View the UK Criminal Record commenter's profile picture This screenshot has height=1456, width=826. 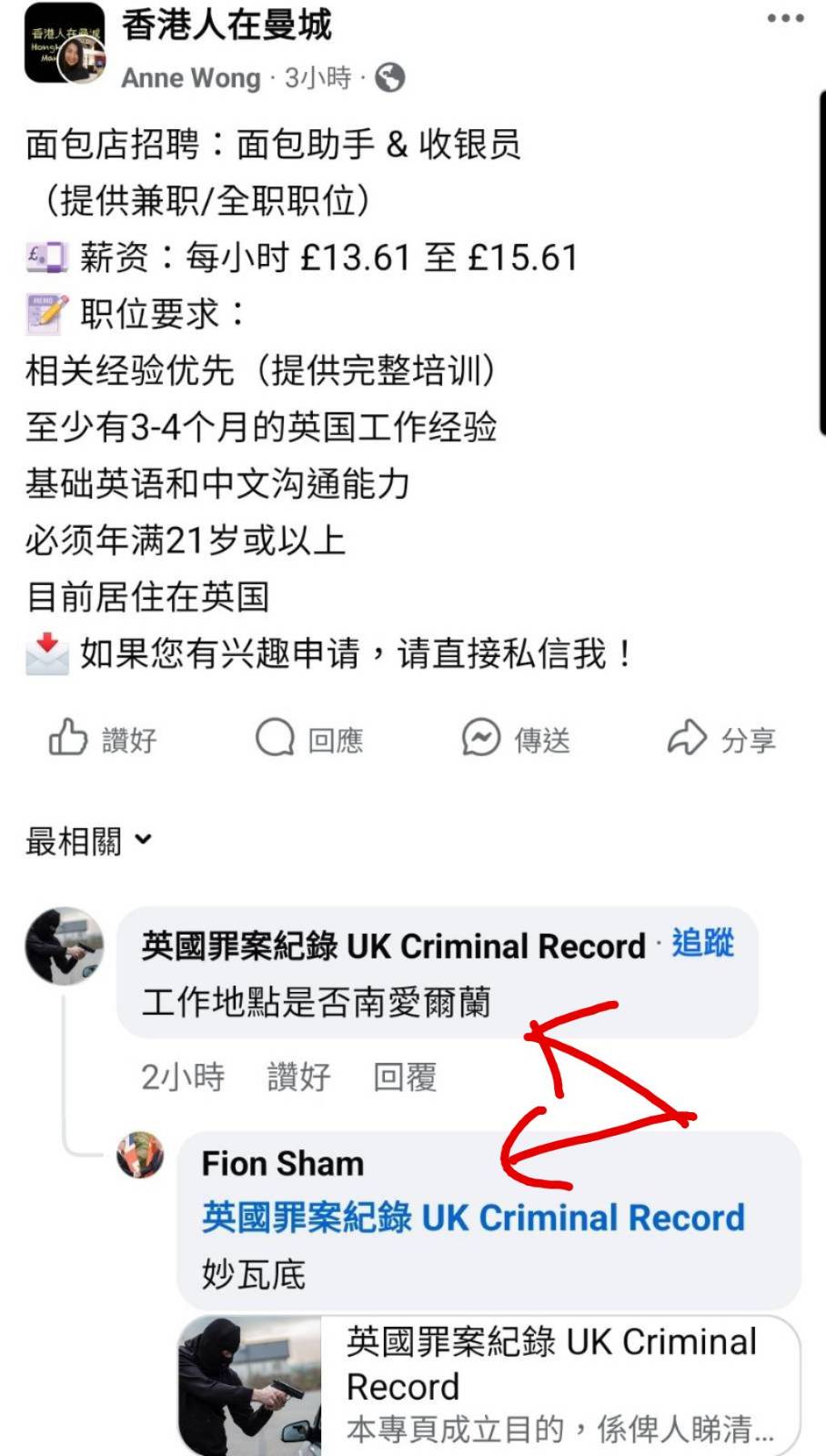pyautogui.click(x=64, y=946)
